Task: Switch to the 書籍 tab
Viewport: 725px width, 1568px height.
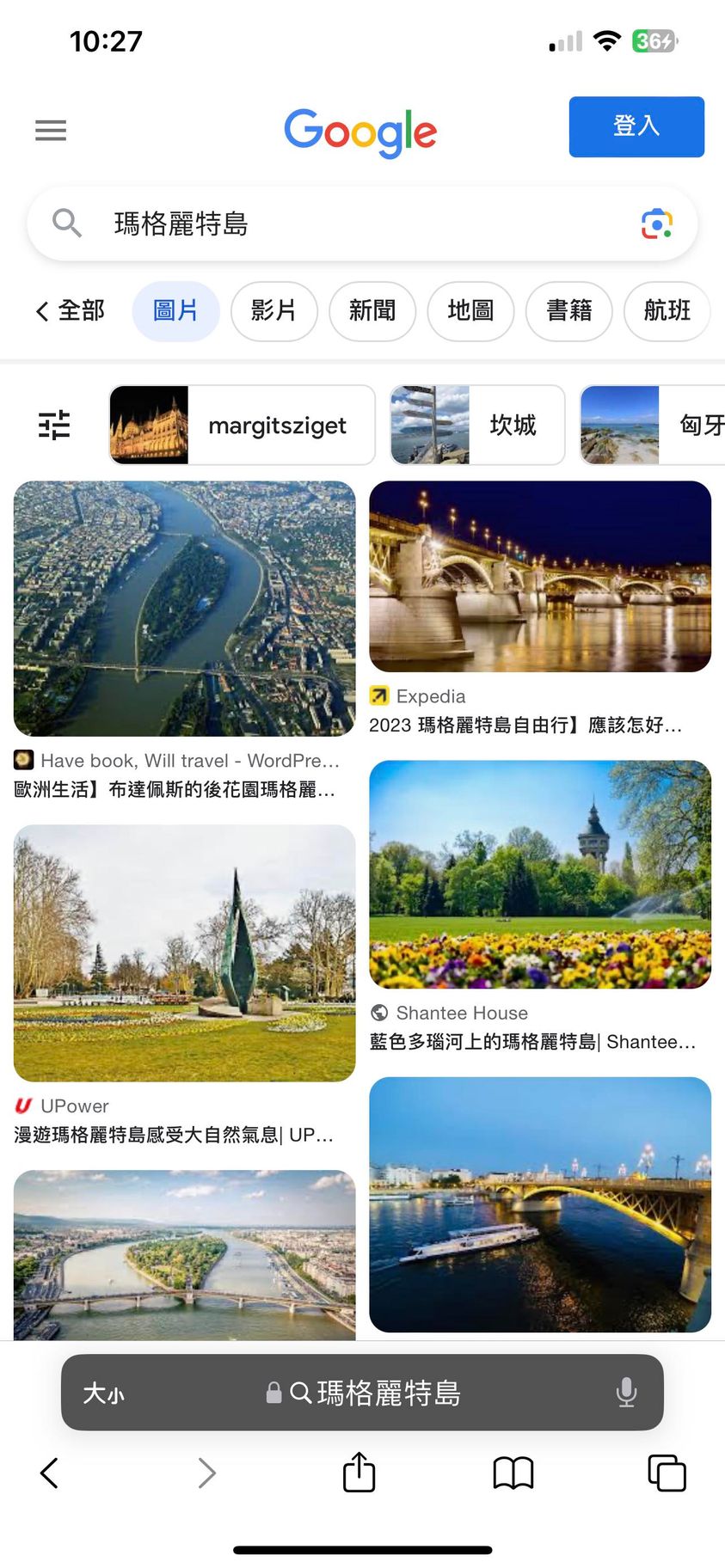Action: 568,310
